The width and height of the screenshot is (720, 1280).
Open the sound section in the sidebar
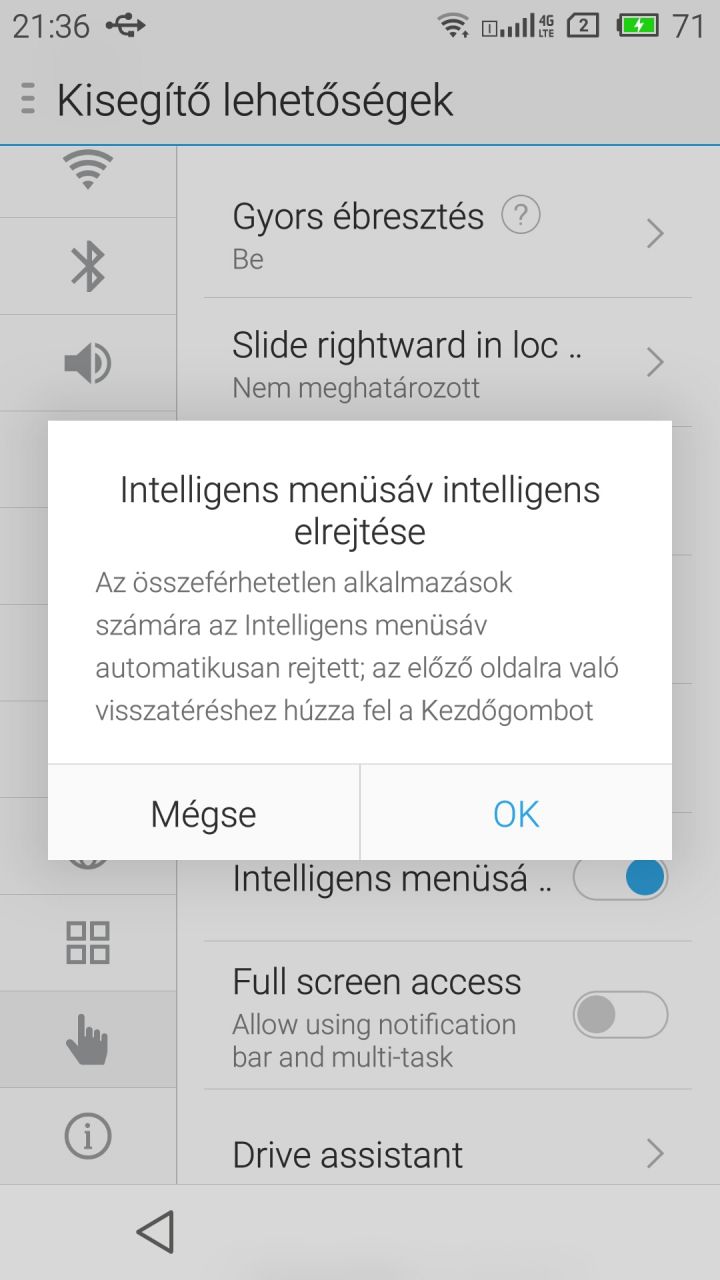coord(88,363)
